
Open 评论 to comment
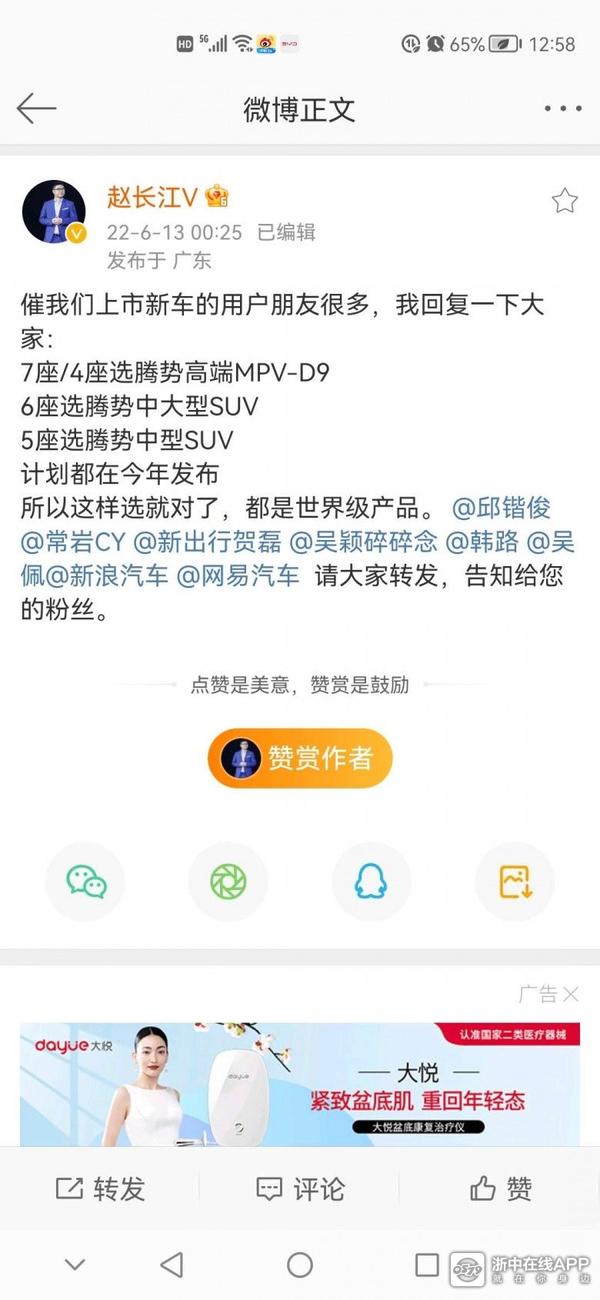pos(300,1188)
